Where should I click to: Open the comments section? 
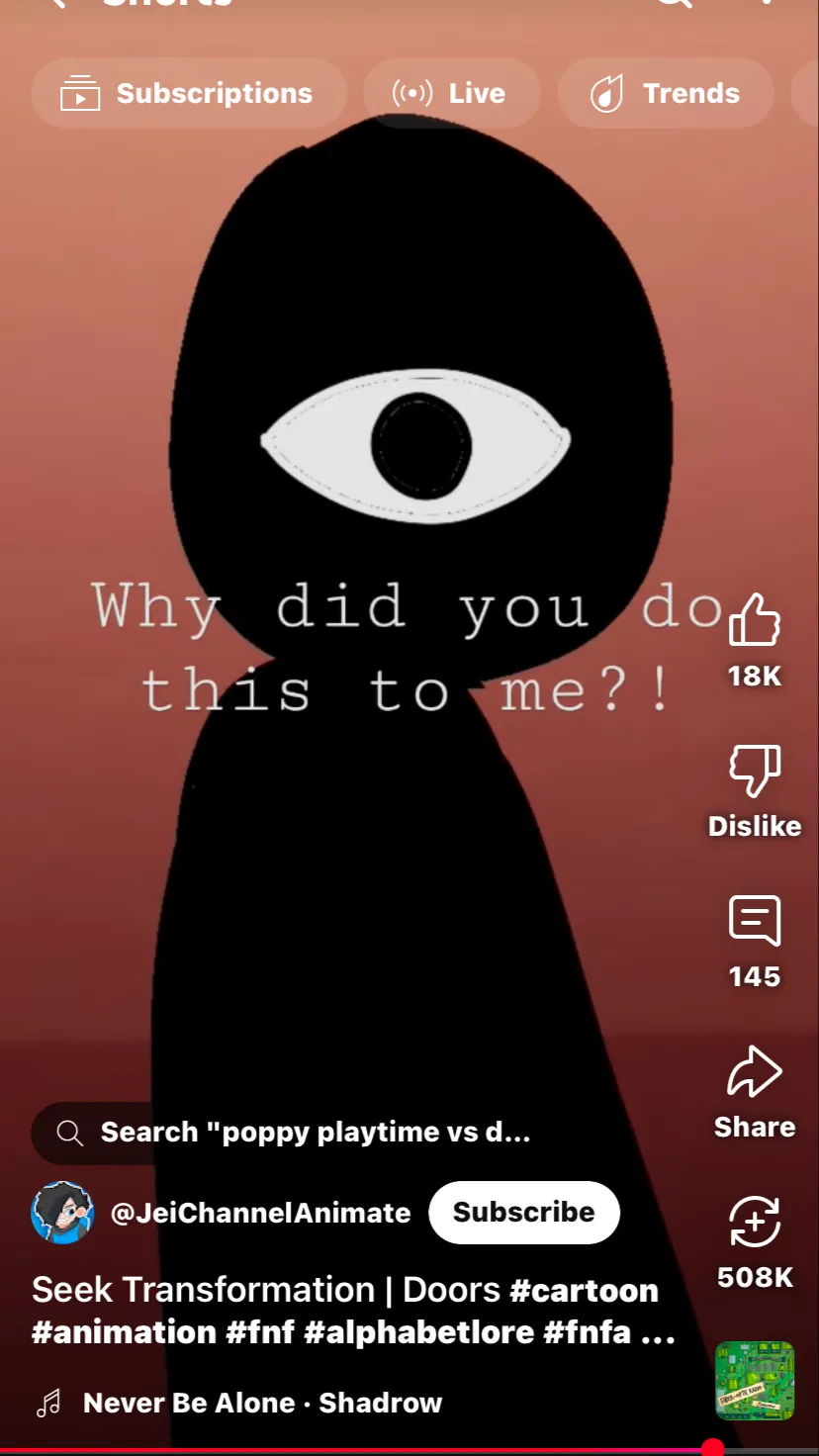coord(755,923)
